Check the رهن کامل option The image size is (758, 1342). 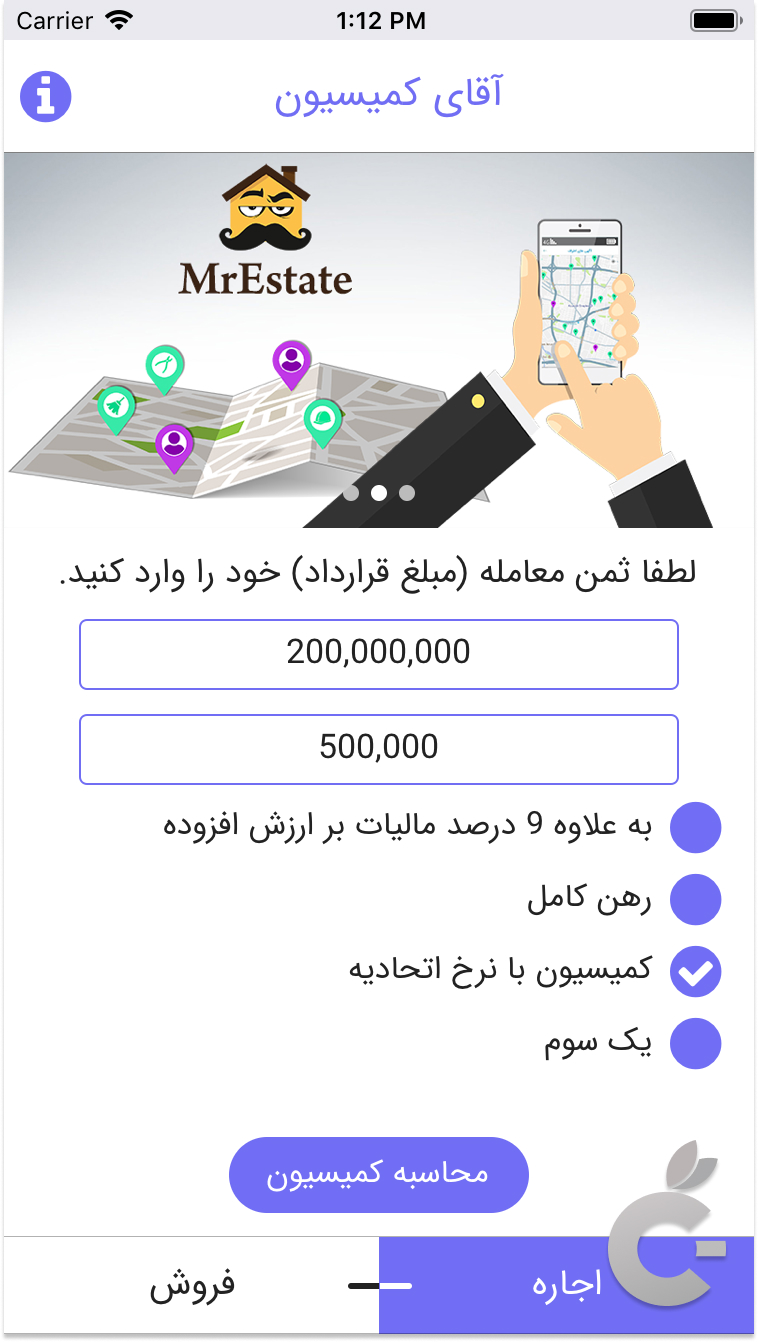(x=695, y=898)
